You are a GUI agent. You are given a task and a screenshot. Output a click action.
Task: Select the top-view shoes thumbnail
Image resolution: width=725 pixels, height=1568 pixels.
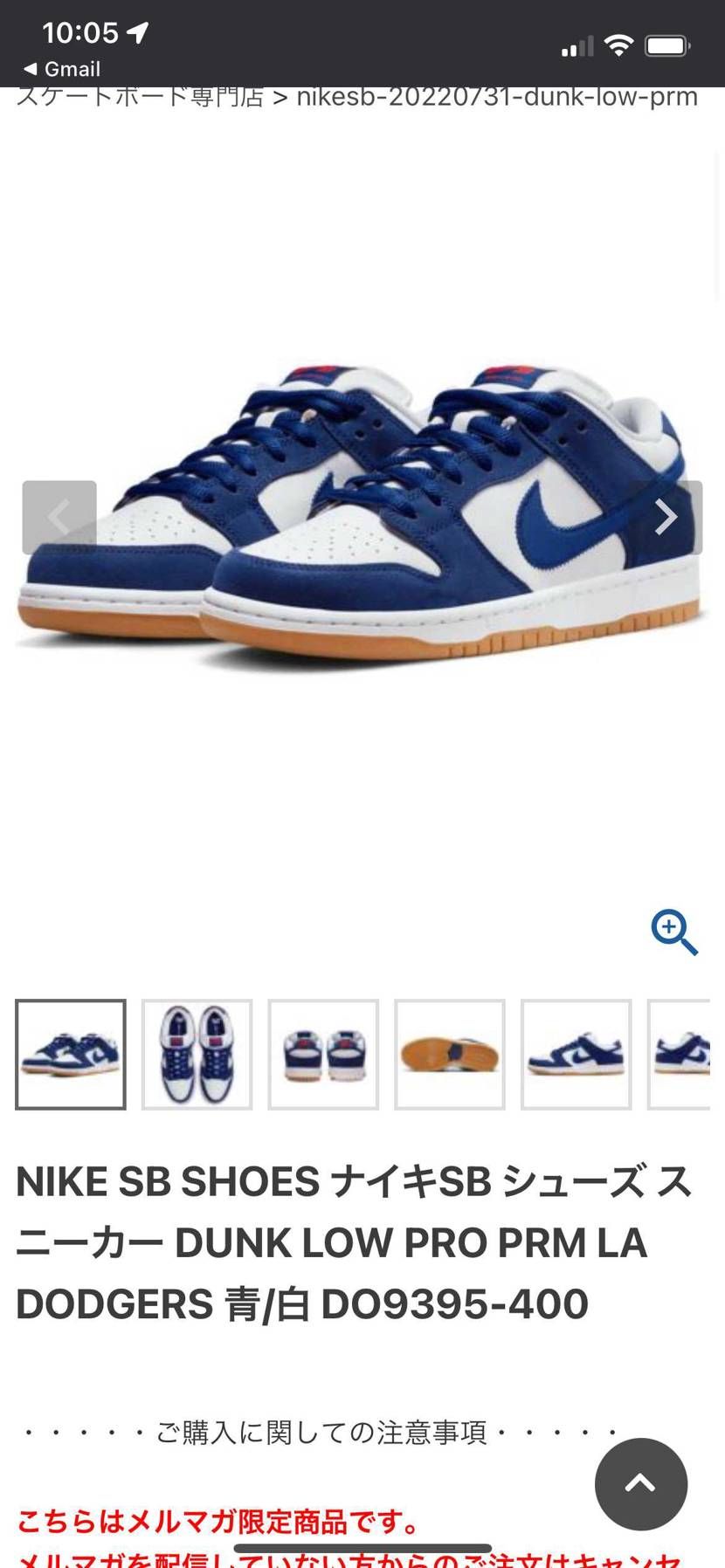[197, 1054]
